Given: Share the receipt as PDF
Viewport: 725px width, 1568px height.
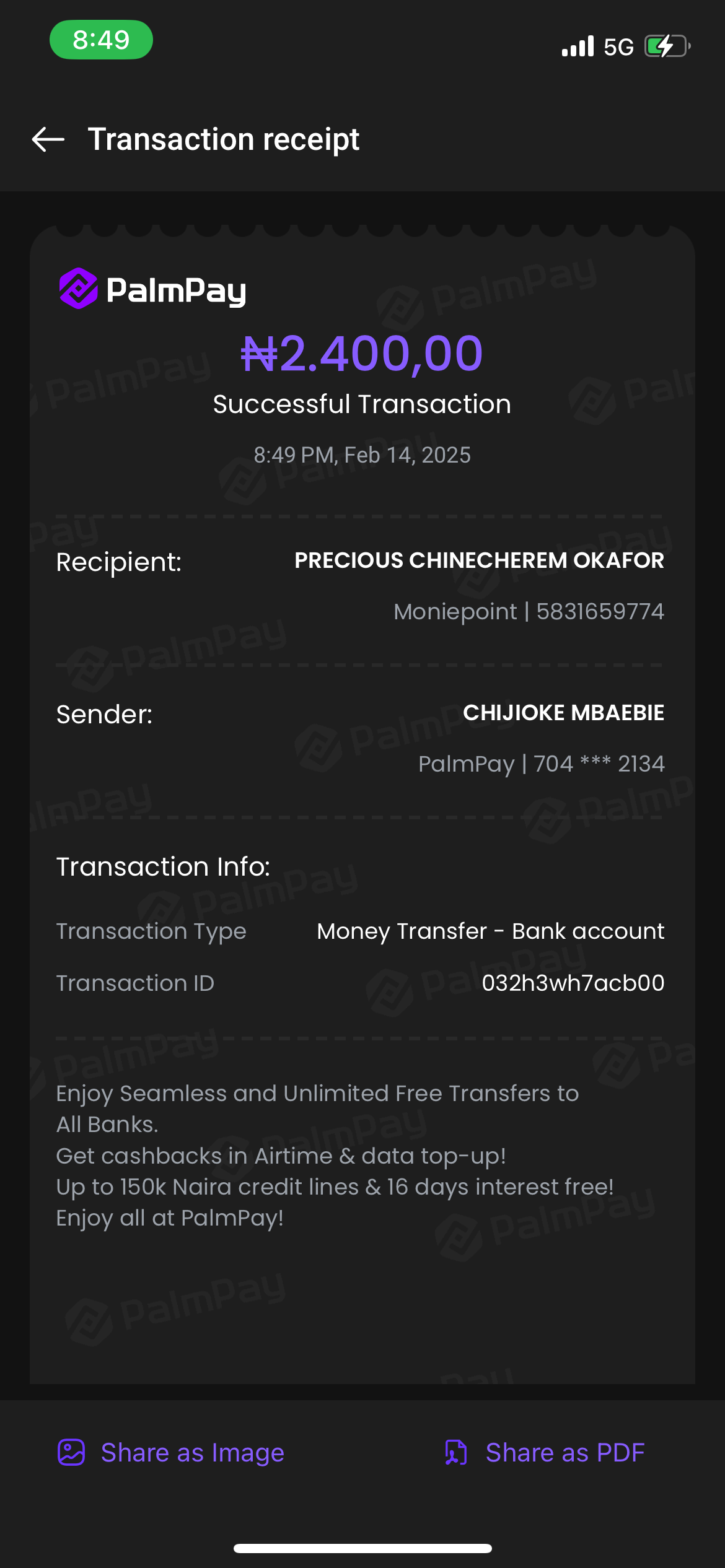Looking at the screenshot, I should [x=545, y=1453].
